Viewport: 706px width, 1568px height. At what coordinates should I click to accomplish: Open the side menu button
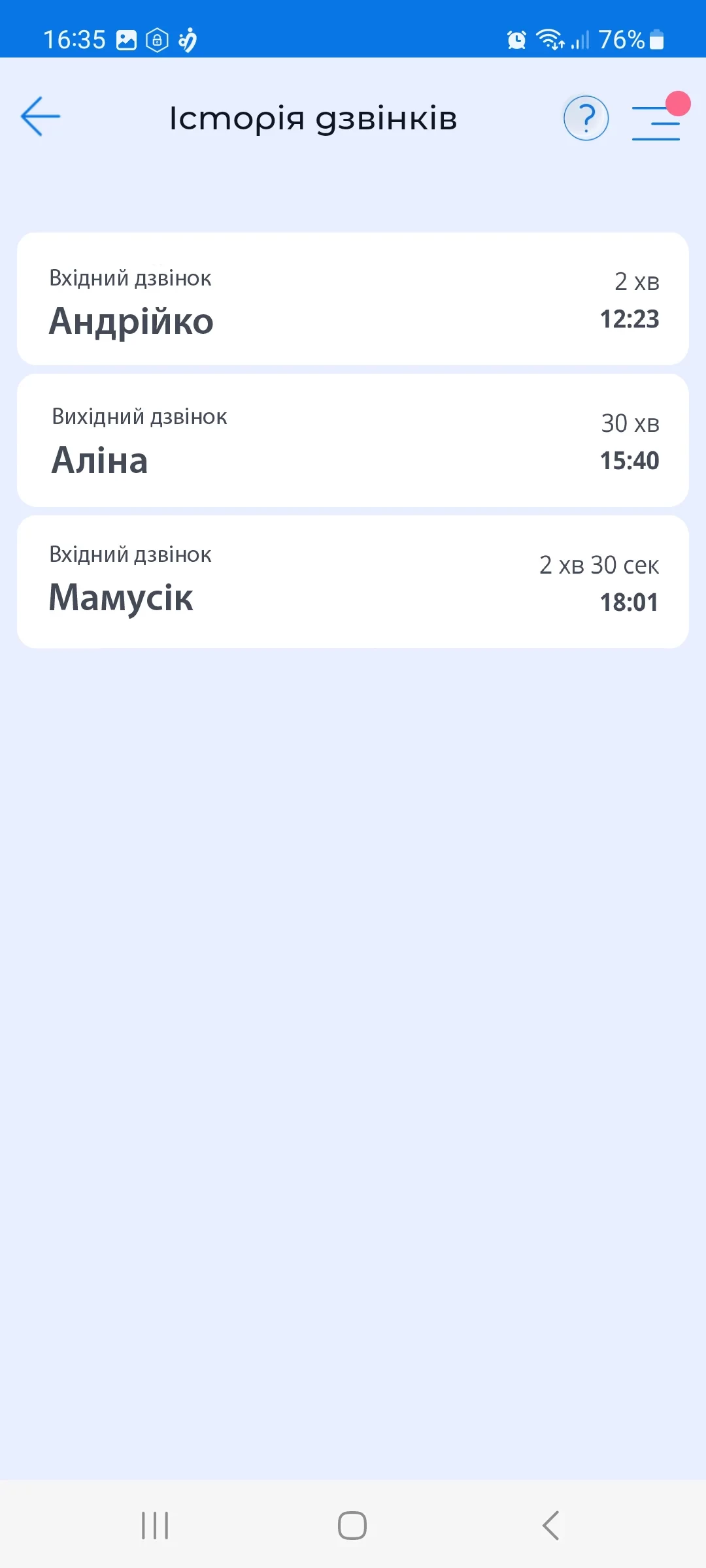656,122
